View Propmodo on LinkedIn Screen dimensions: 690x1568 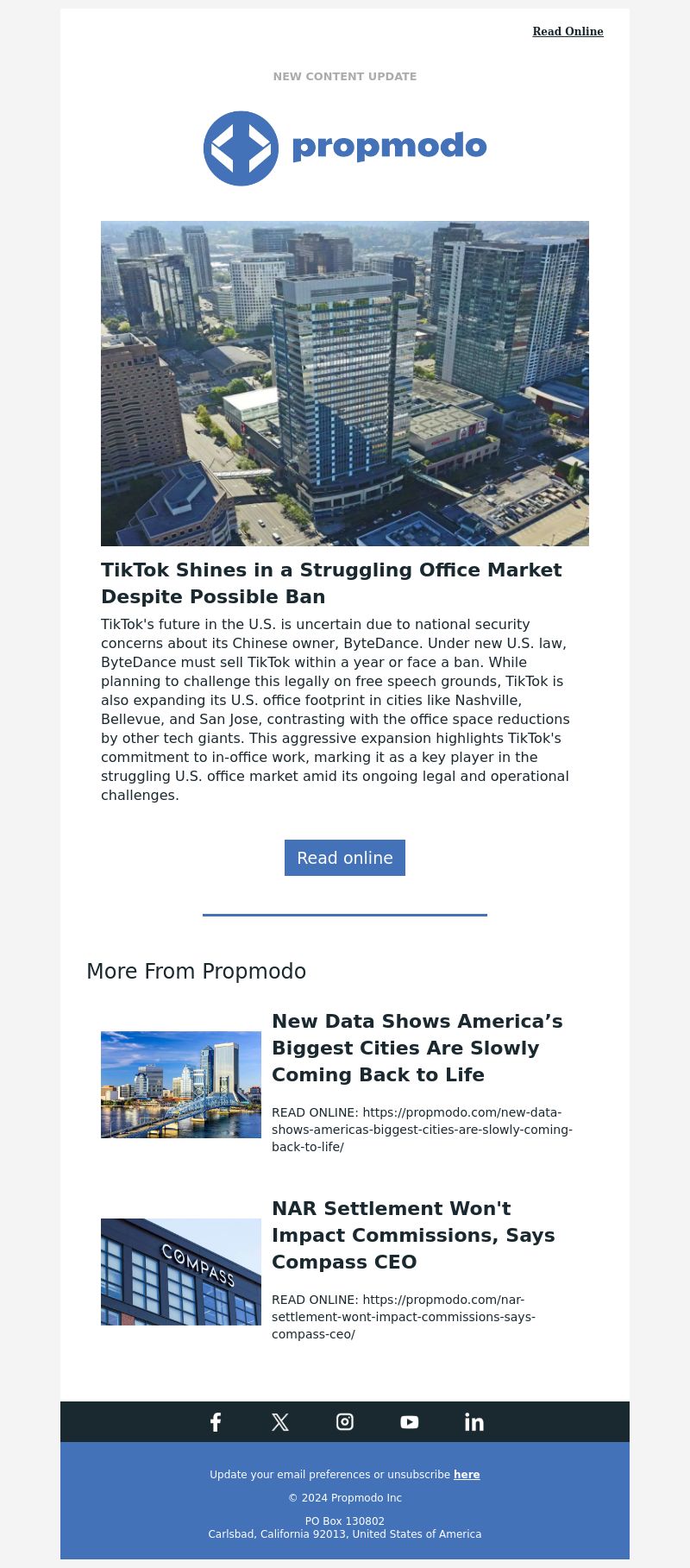(474, 1422)
